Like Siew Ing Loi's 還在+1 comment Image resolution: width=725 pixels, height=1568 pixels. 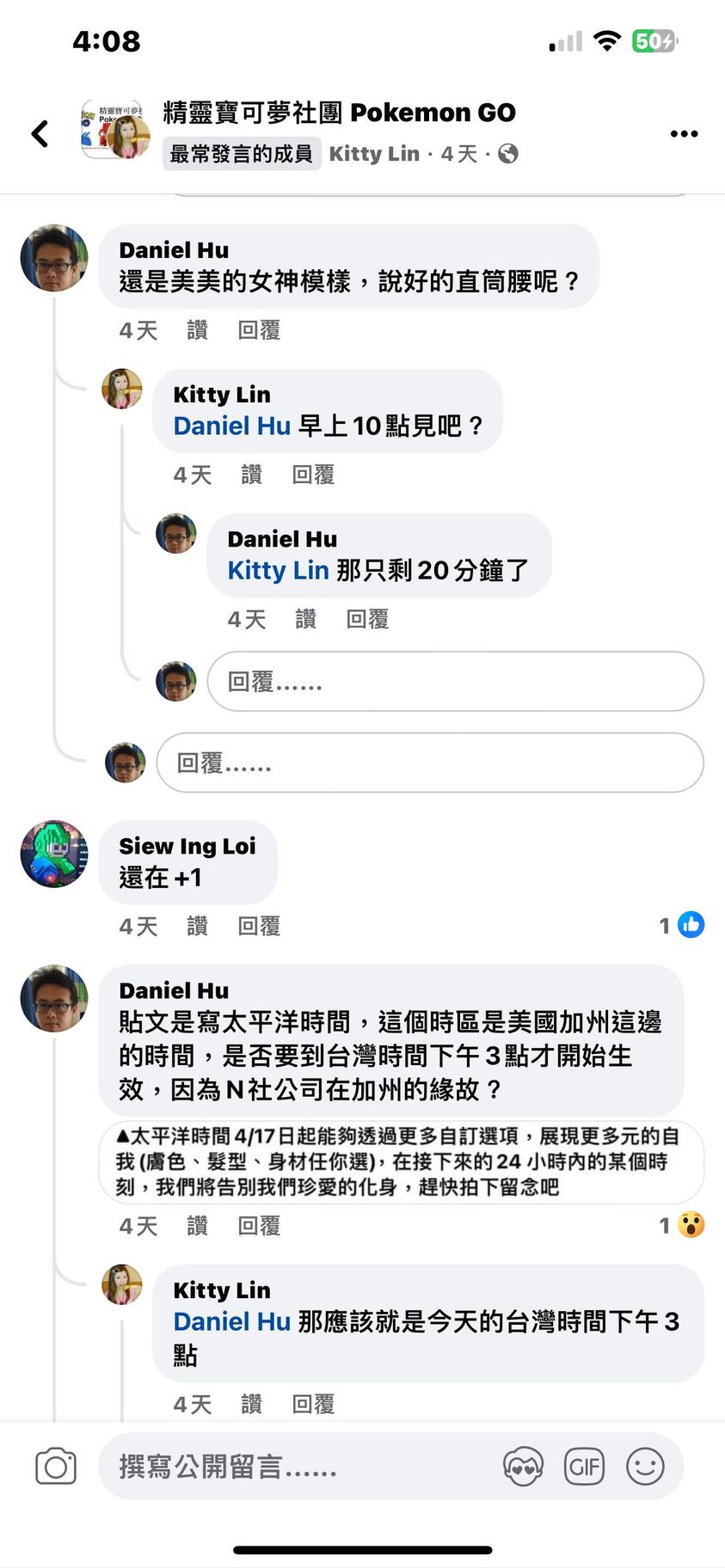(x=197, y=926)
